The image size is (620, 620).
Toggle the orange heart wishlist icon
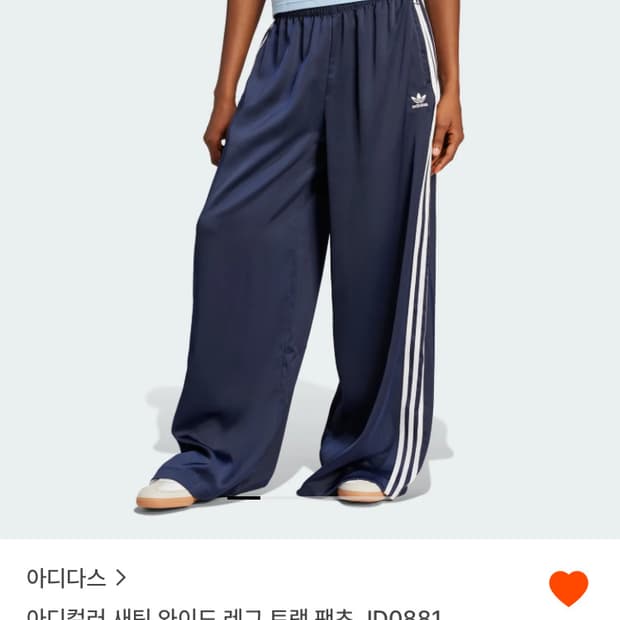click(x=569, y=588)
